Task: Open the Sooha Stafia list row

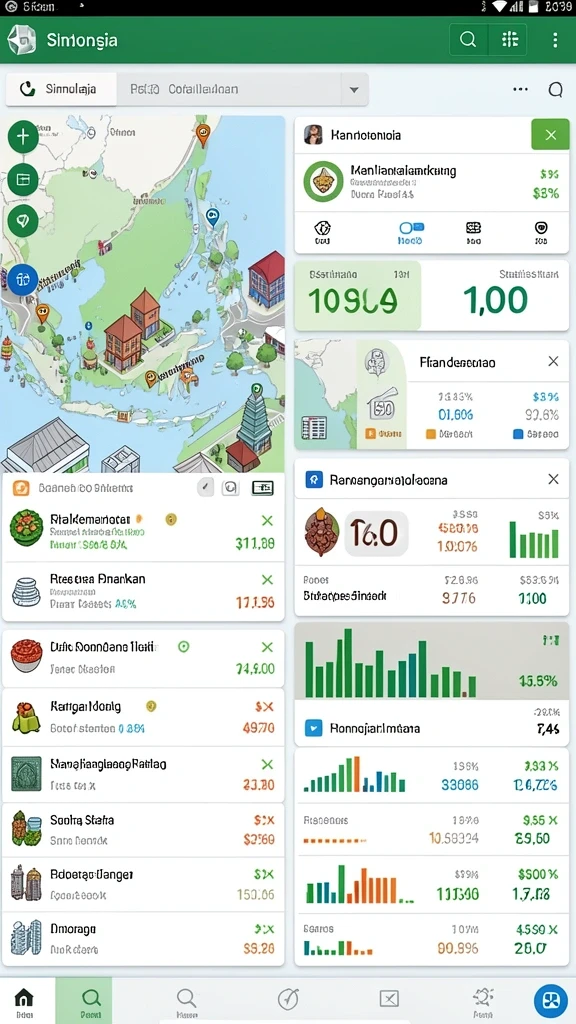Action: pyautogui.click(x=143, y=830)
